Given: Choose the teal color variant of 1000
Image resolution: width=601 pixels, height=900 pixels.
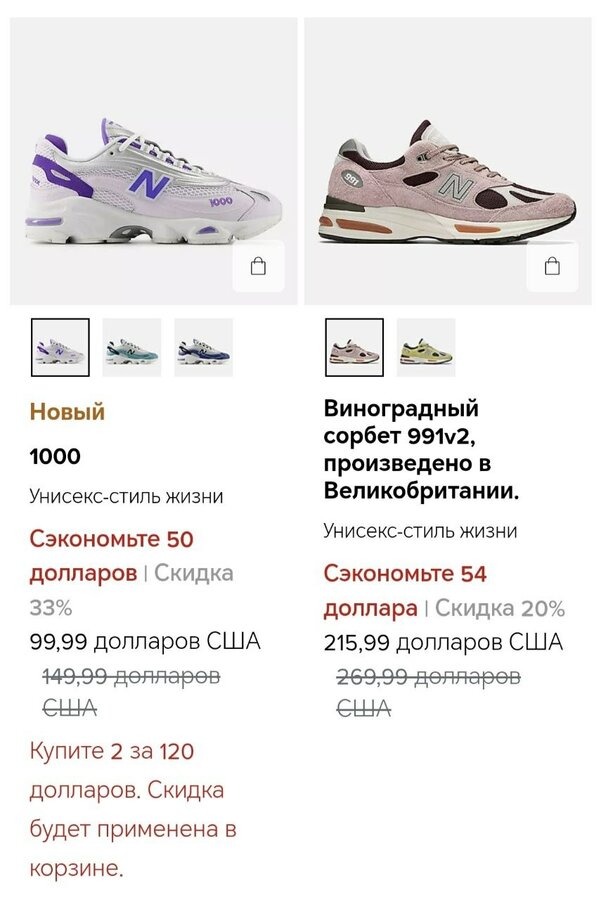Looking at the screenshot, I should [x=132, y=347].
